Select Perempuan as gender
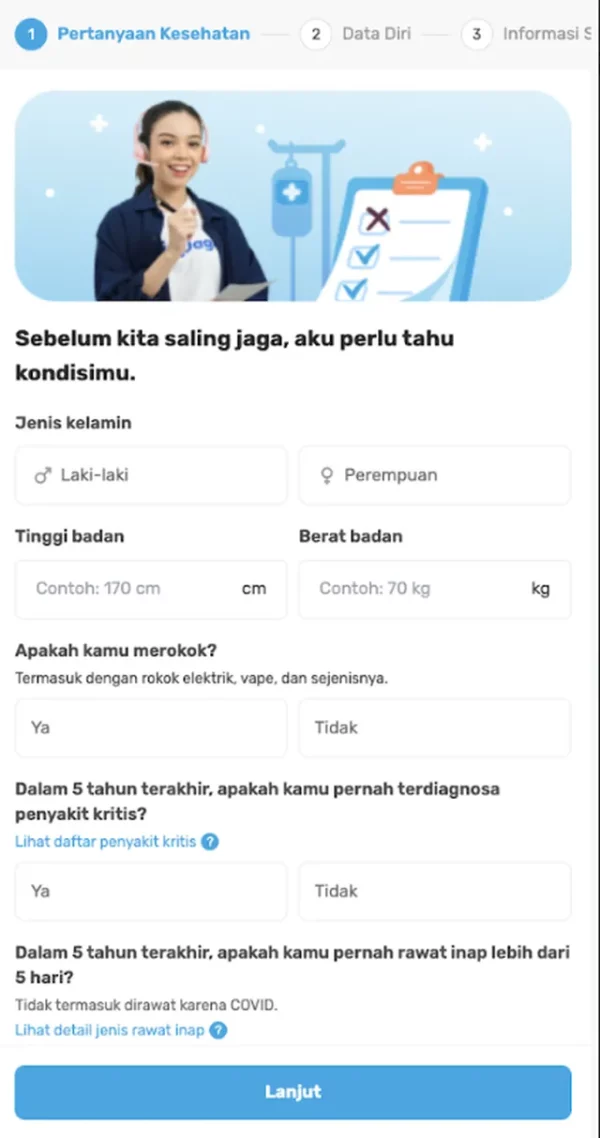Screen dimensions: 600x1138 click(x=434, y=475)
